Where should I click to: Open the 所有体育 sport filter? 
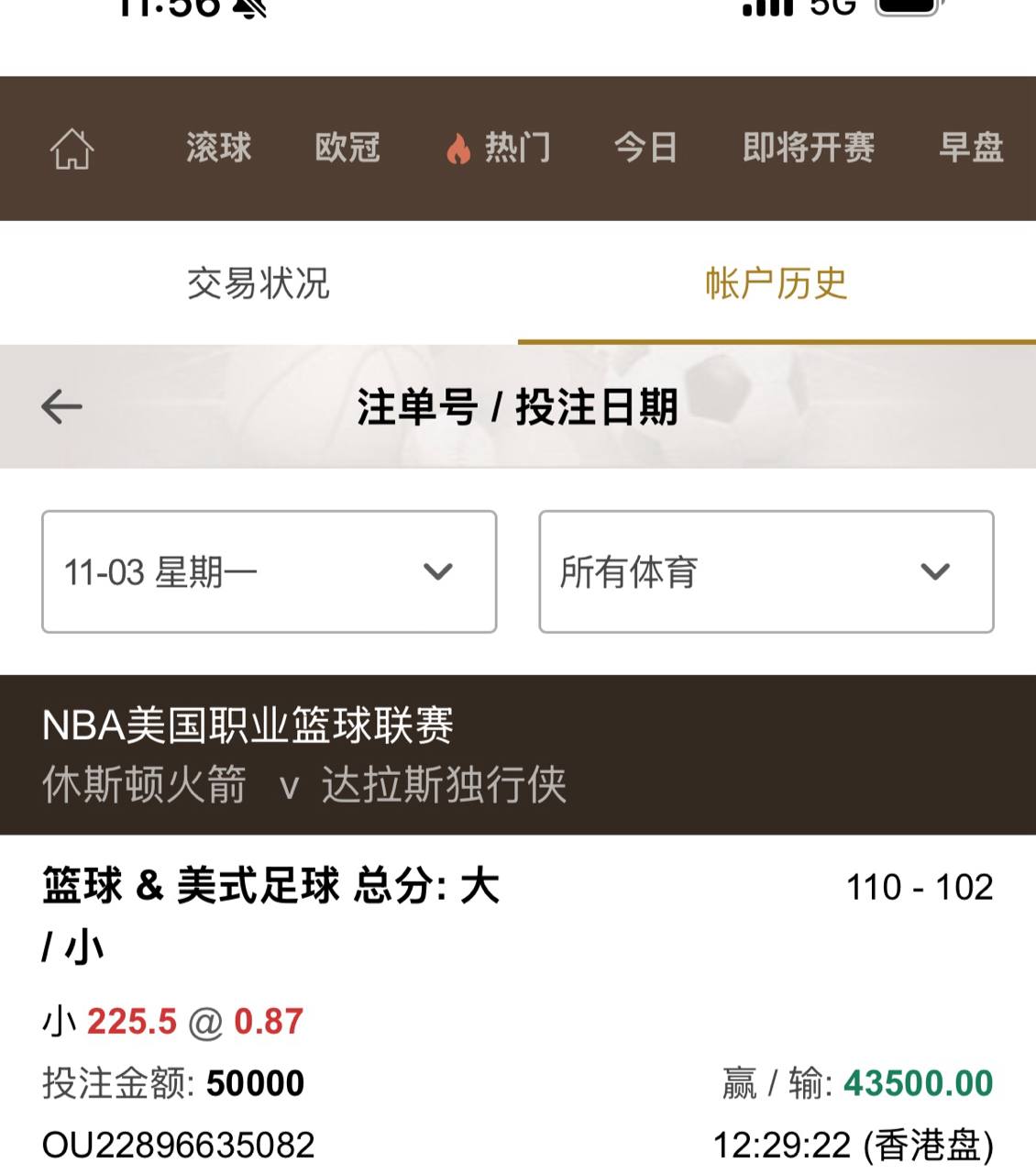[x=766, y=571]
